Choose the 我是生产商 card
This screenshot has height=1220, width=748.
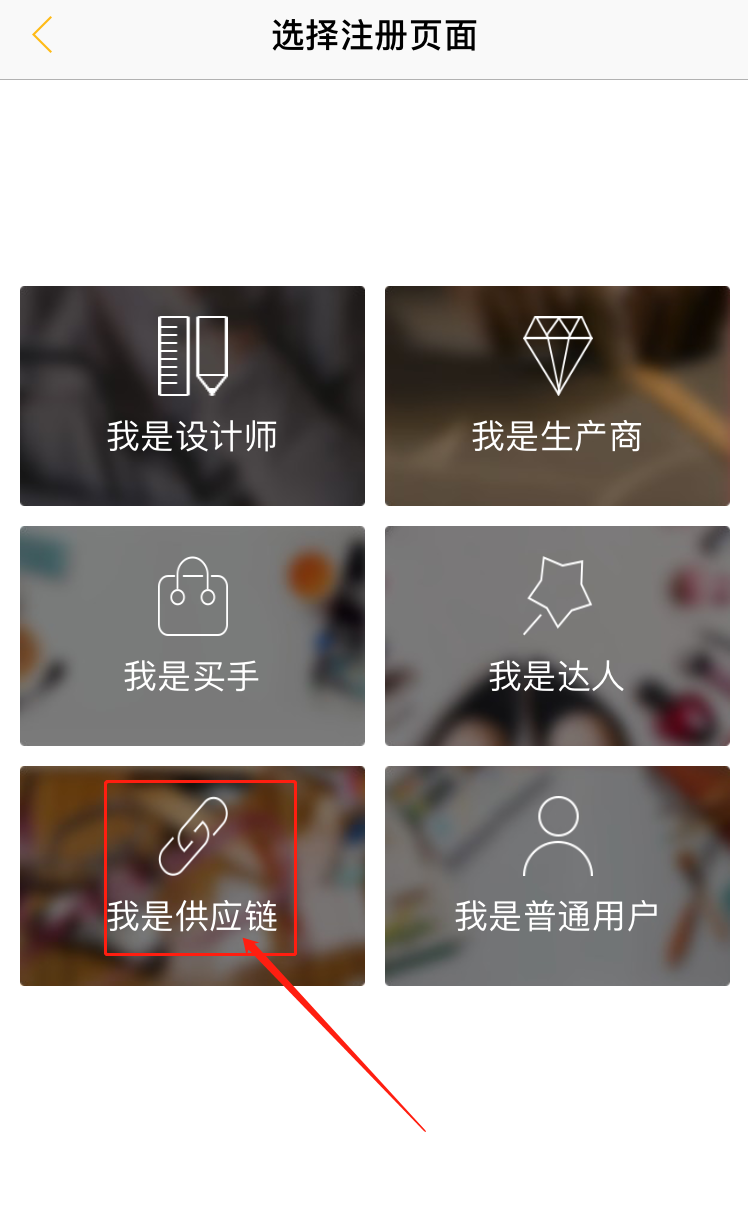(557, 396)
